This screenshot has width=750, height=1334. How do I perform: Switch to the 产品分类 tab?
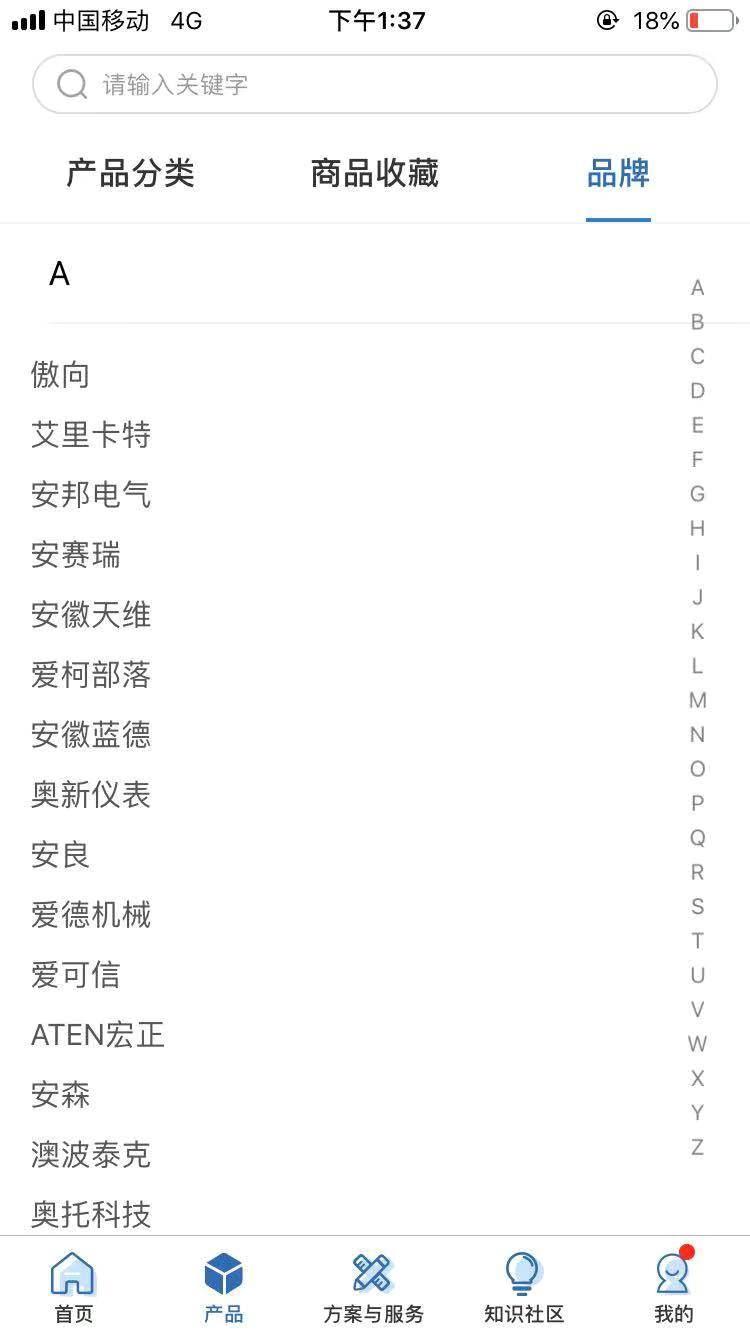click(x=130, y=173)
